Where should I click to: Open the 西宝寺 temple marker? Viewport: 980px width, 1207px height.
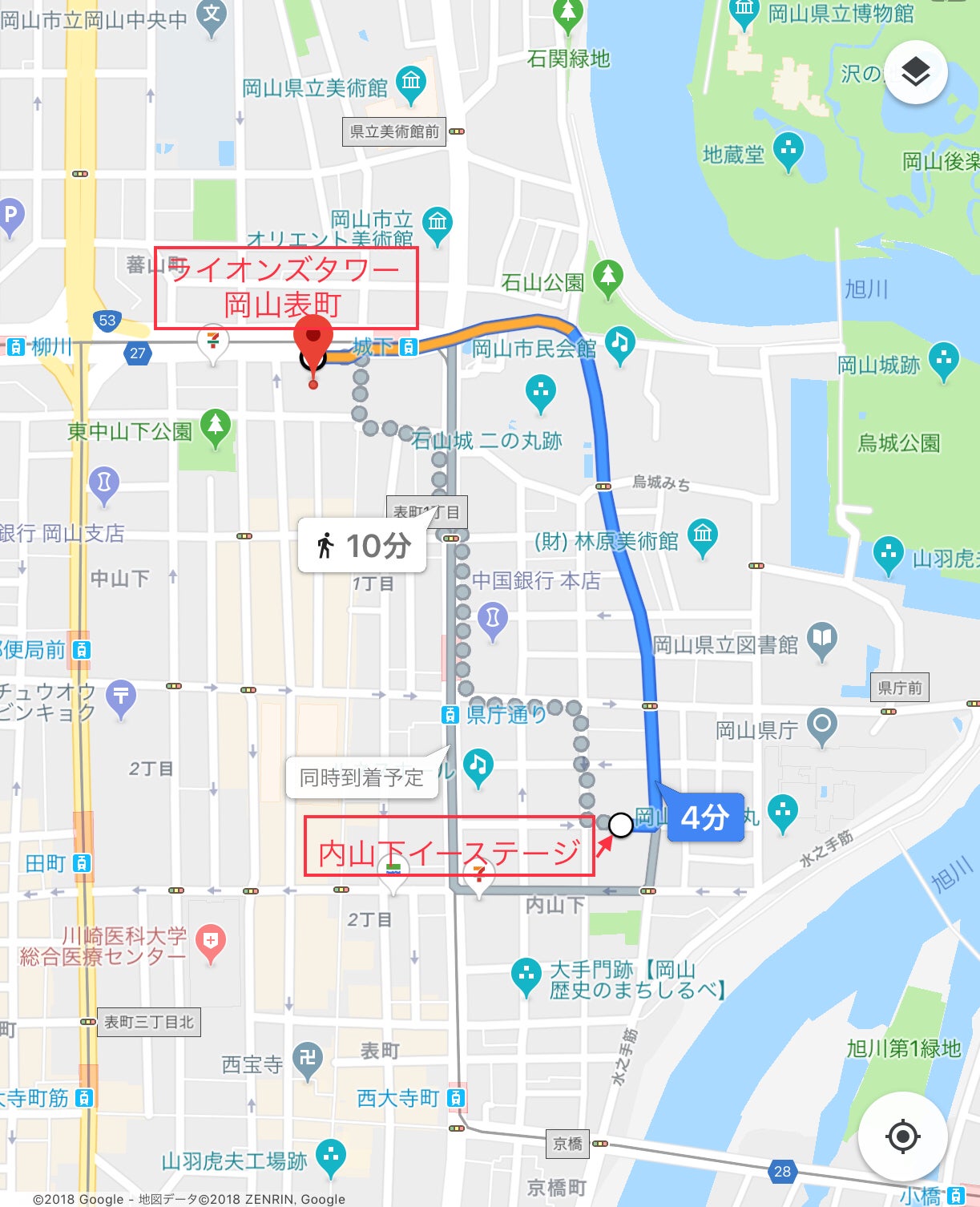coord(307,1060)
